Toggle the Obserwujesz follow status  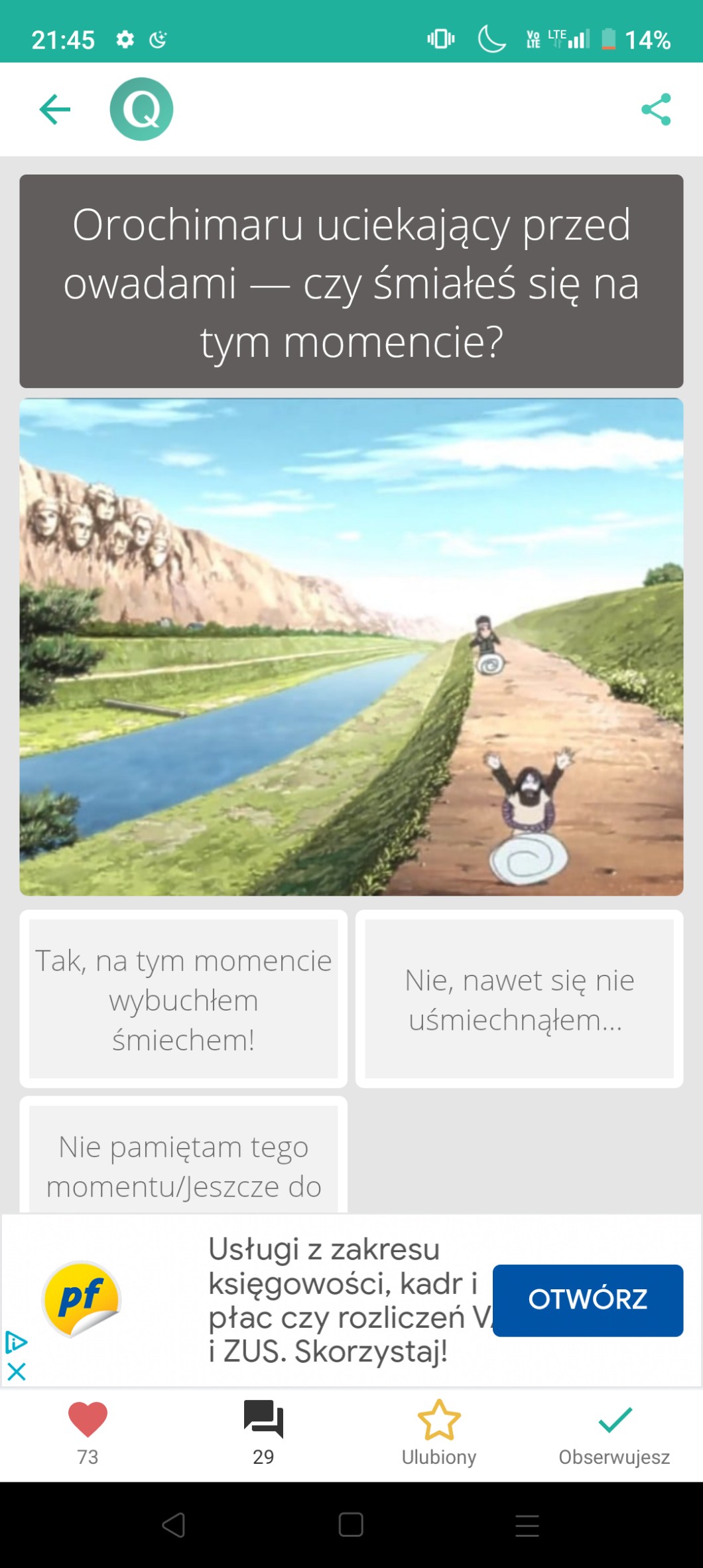(x=614, y=1432)
